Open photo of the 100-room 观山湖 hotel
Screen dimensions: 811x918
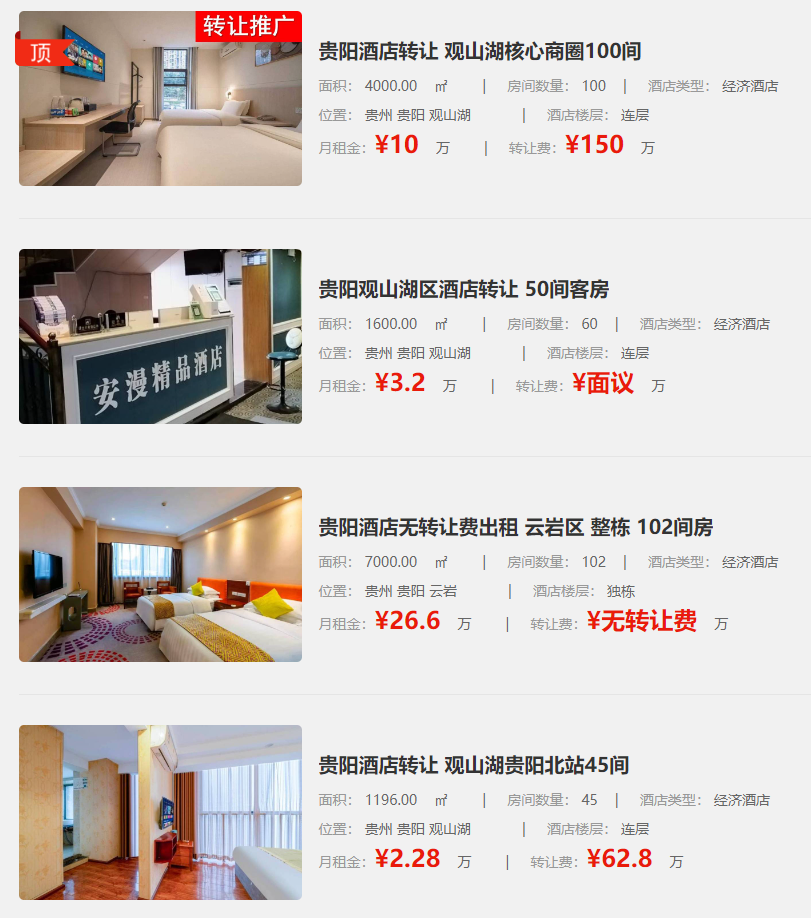[x=160, y=100]
